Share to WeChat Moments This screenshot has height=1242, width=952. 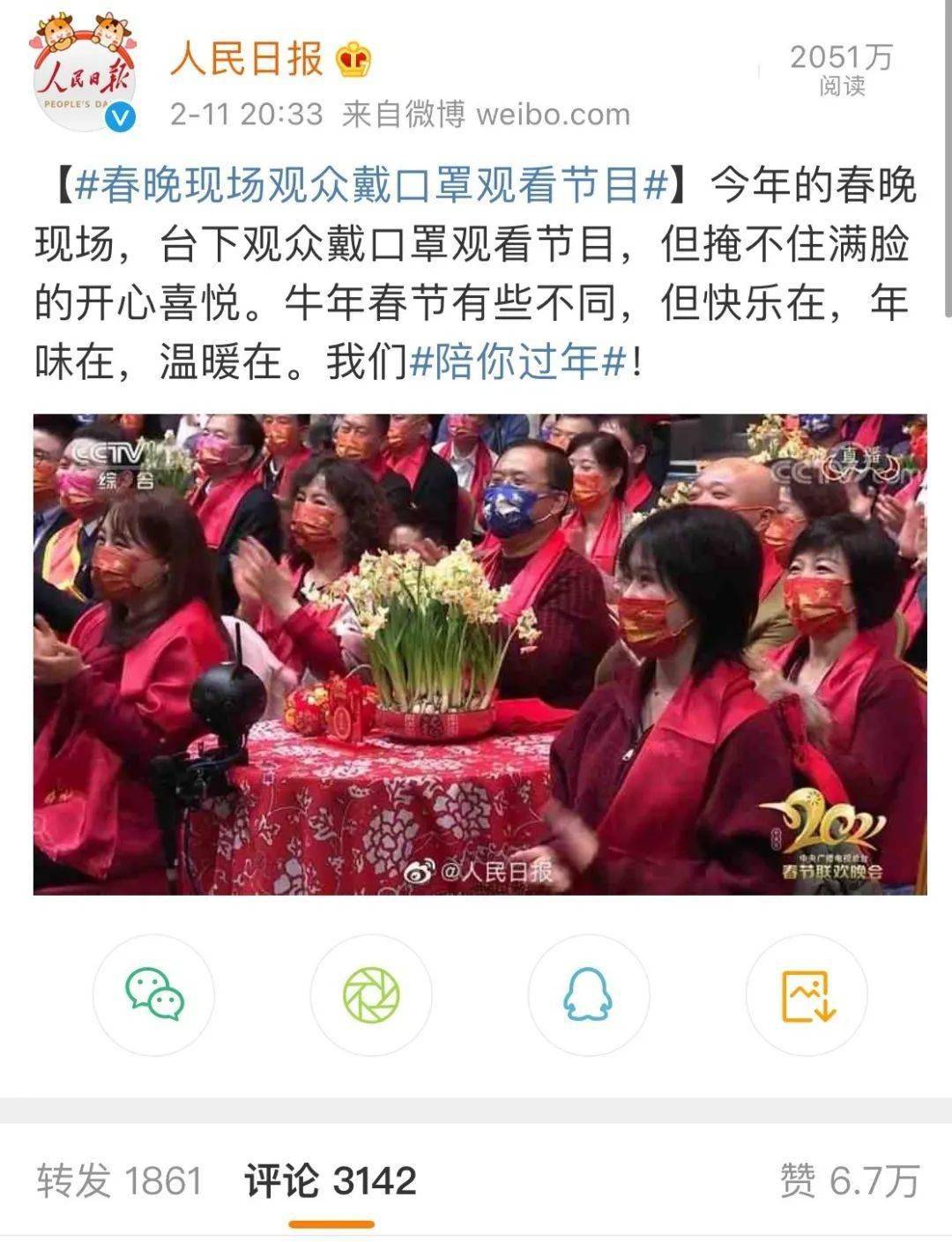371,994
